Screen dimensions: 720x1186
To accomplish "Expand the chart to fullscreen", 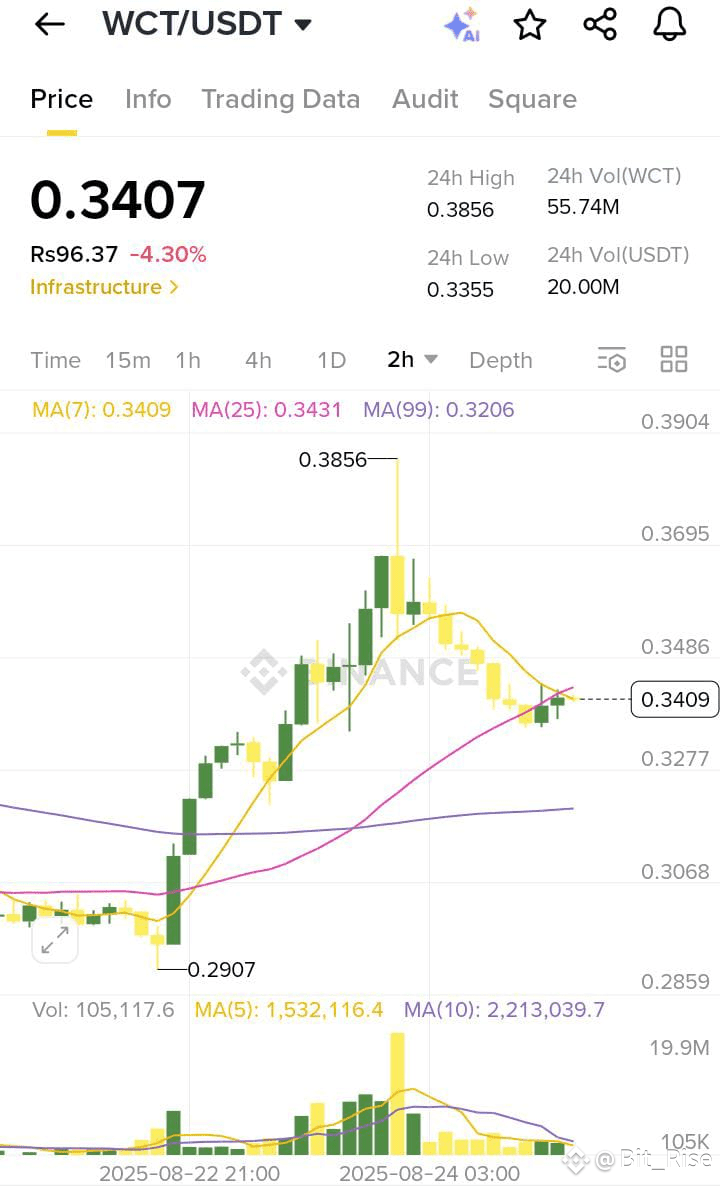I will pyautogui.click(x=54, y=939).
